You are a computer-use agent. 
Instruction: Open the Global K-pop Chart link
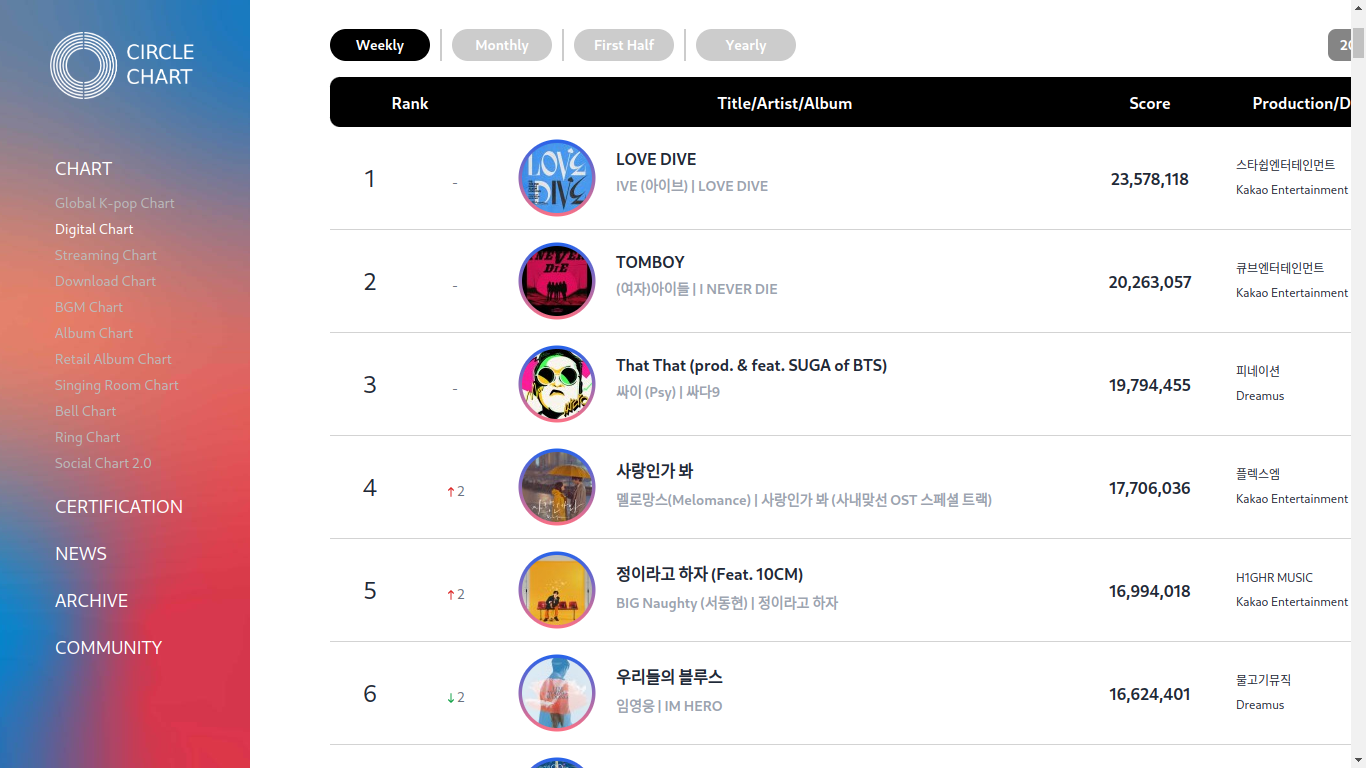point(114,203)
